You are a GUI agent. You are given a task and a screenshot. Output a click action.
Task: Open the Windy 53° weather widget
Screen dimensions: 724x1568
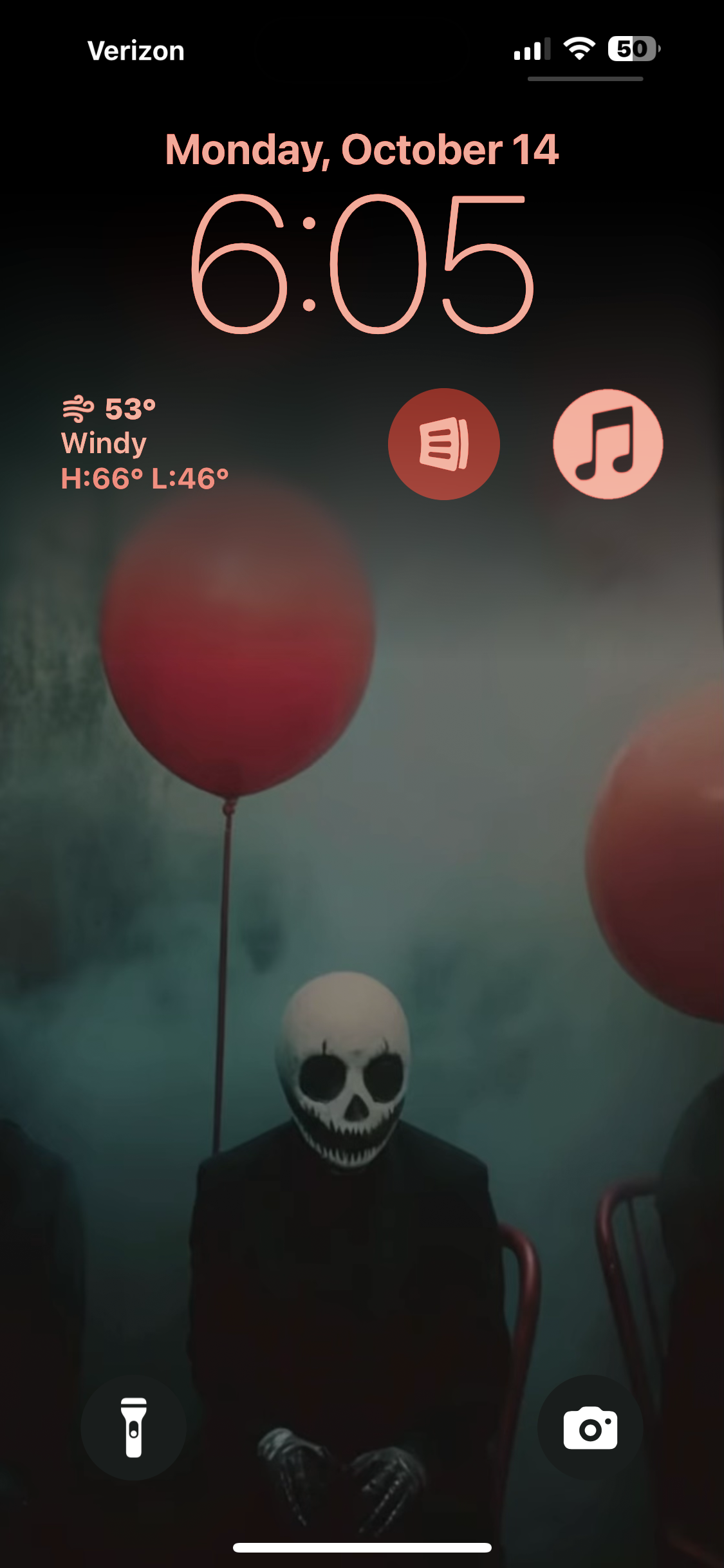pyautogui.click(x=144, y=443)
